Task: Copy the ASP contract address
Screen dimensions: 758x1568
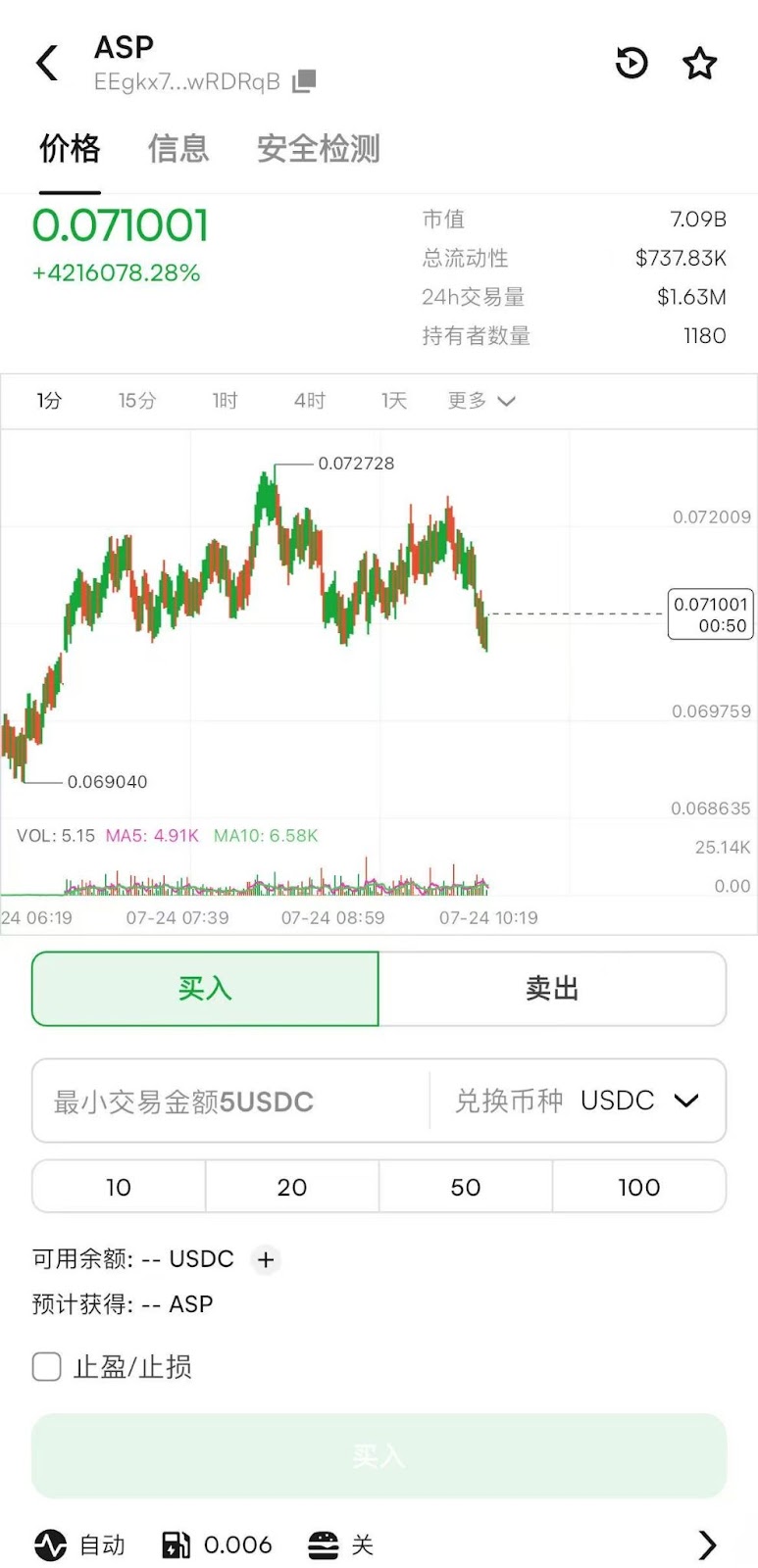Action: [304, 81]
